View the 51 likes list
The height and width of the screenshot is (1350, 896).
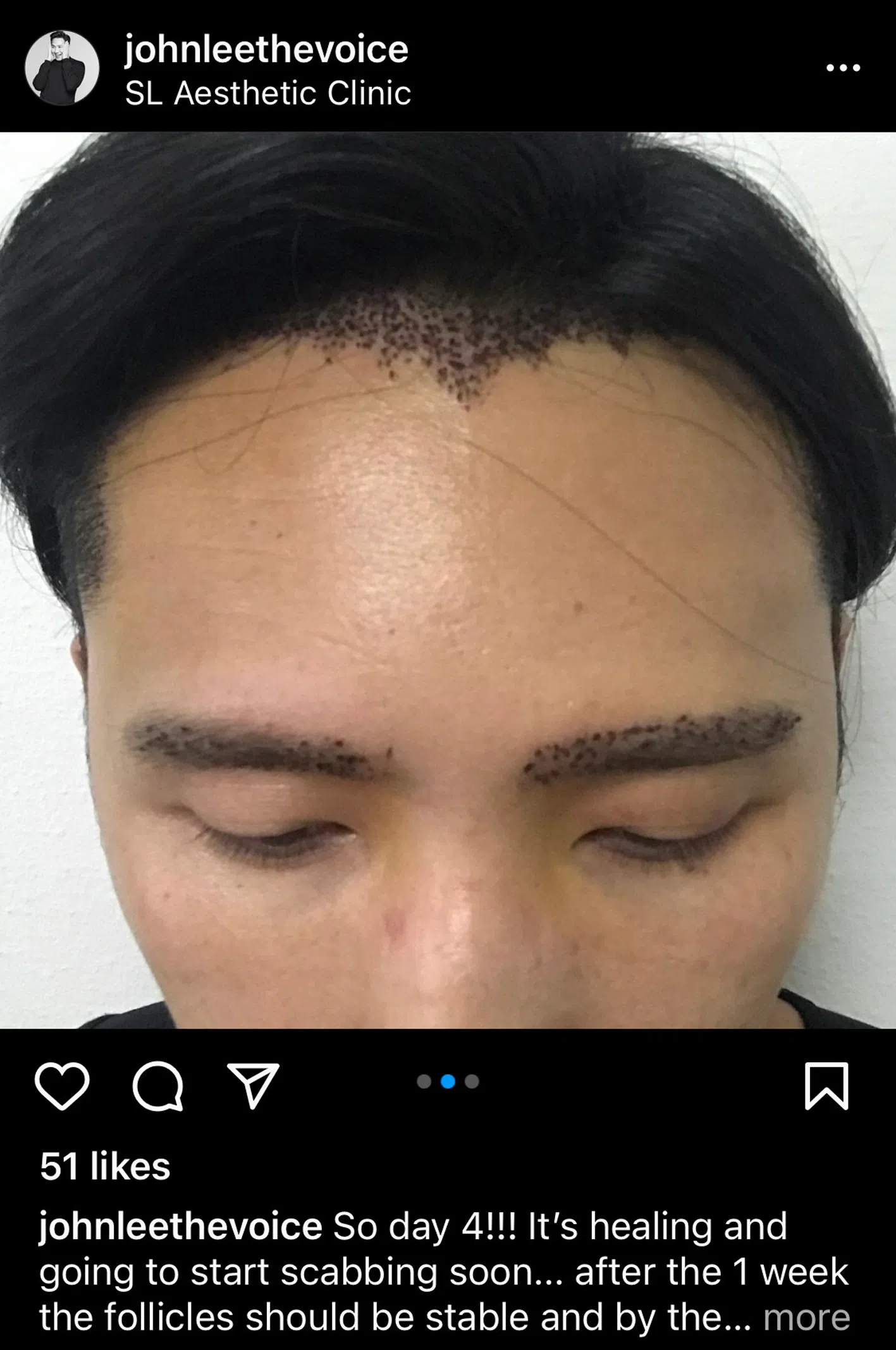tap(105, 1166)
